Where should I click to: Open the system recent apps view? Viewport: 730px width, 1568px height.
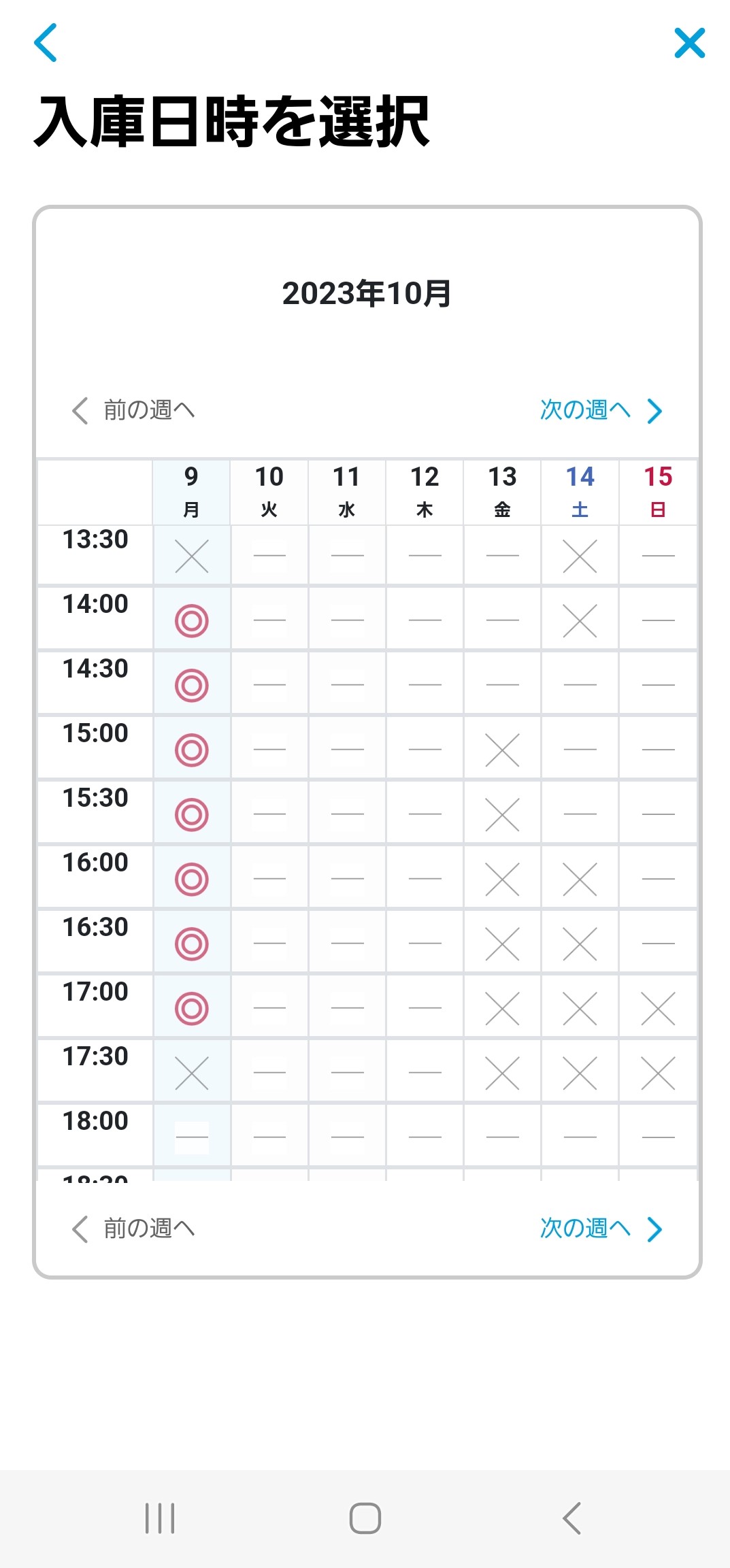[160, 1518]
